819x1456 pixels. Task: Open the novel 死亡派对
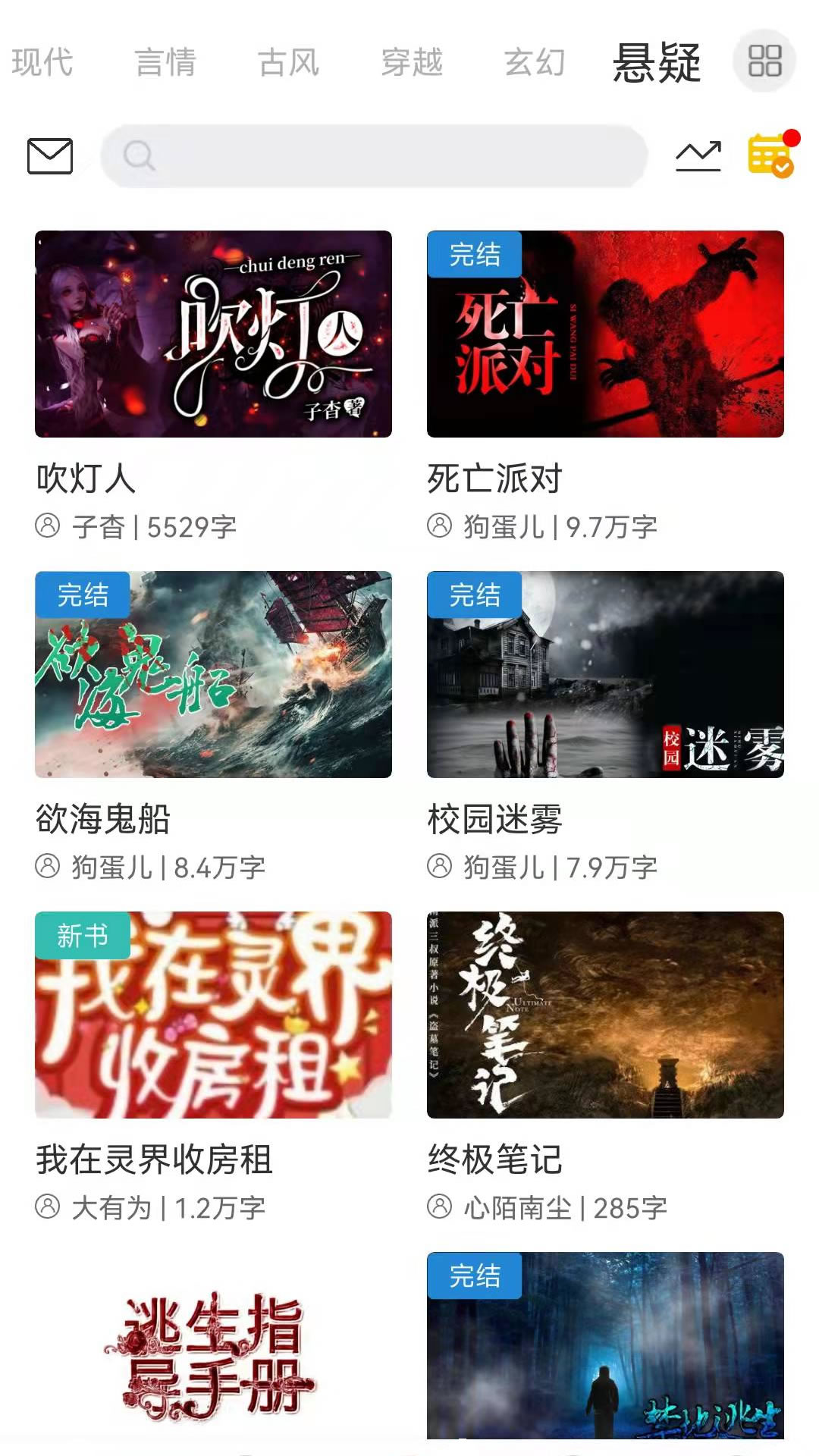(x=605, y=334)
